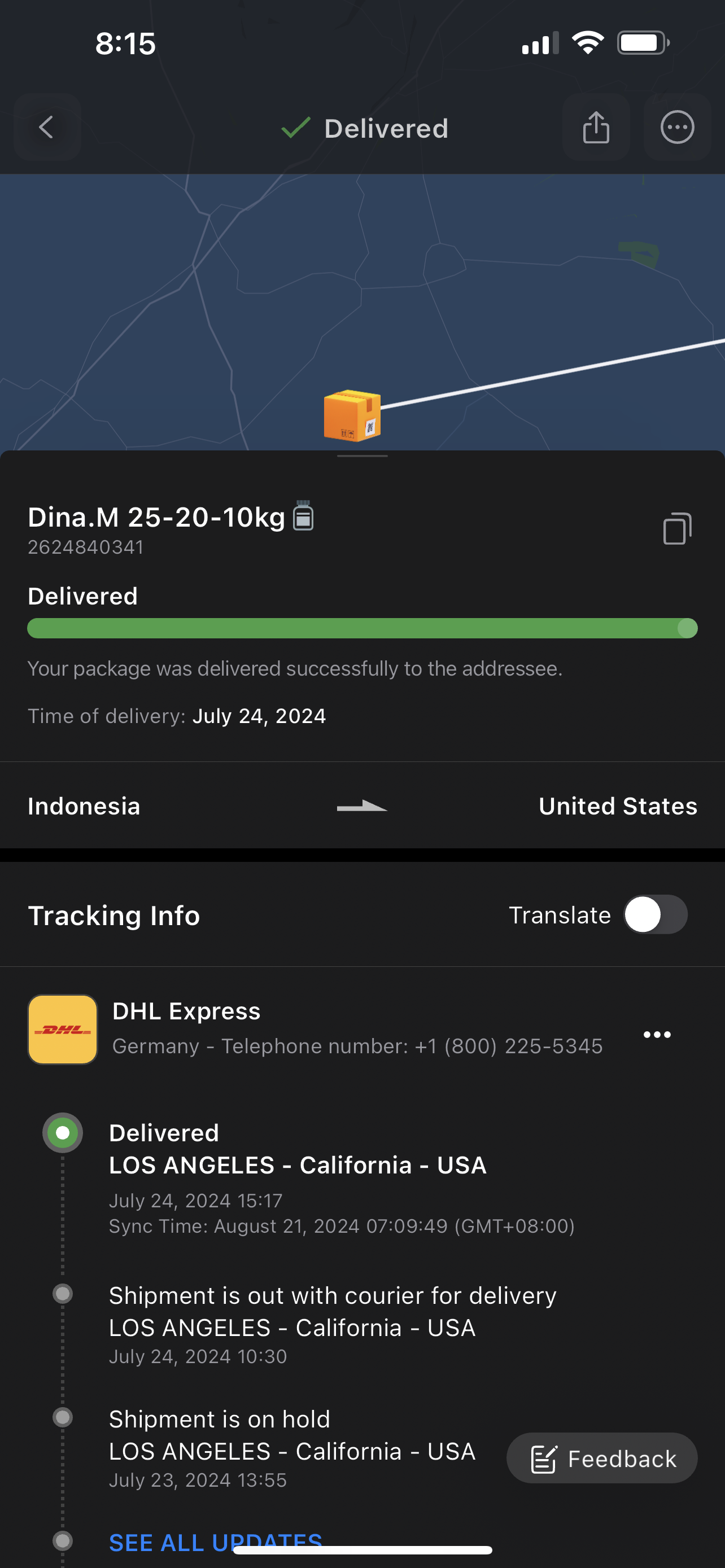This screenshot has height=1568, width=725.
Task: Go back to the previous screen
Action: pos(47,127)
